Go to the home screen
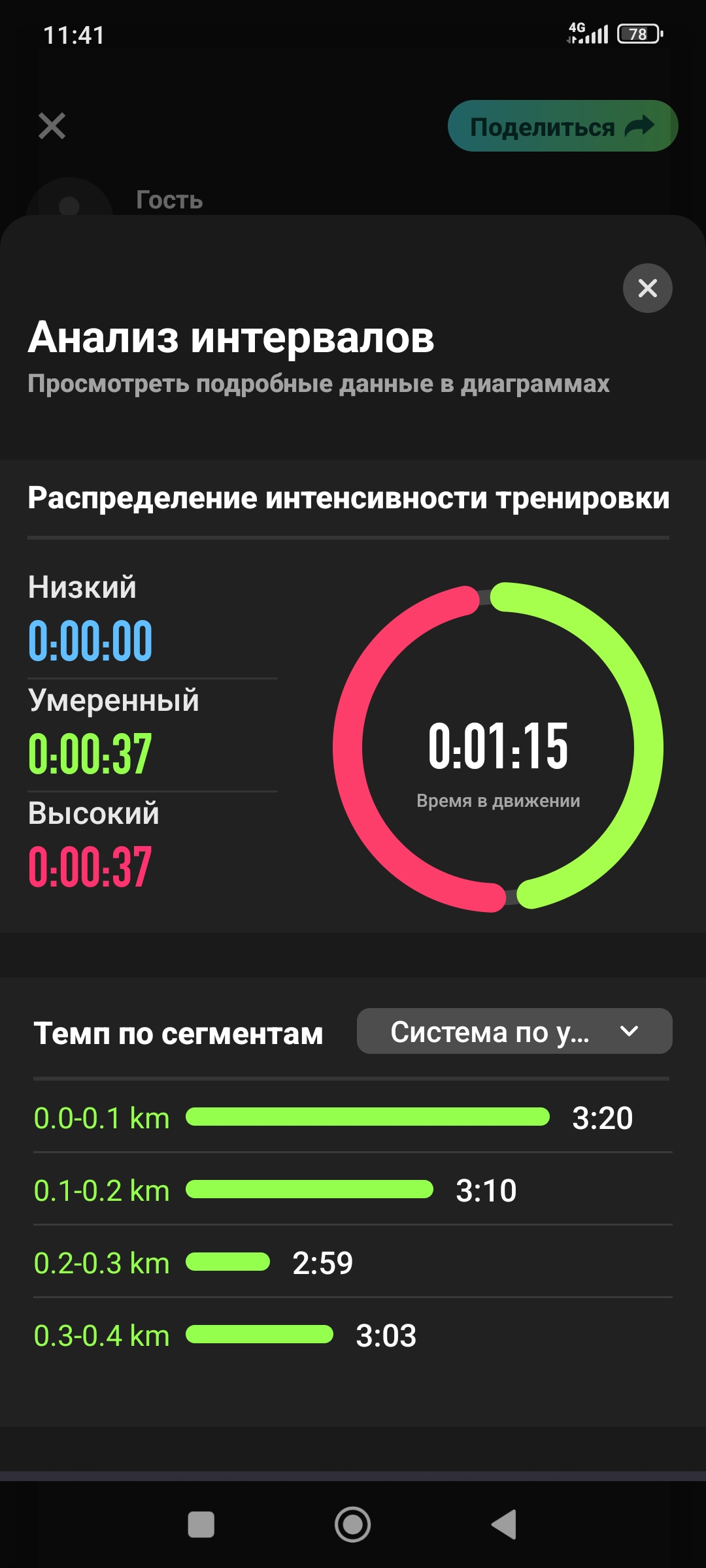 tap(353, 1524)
